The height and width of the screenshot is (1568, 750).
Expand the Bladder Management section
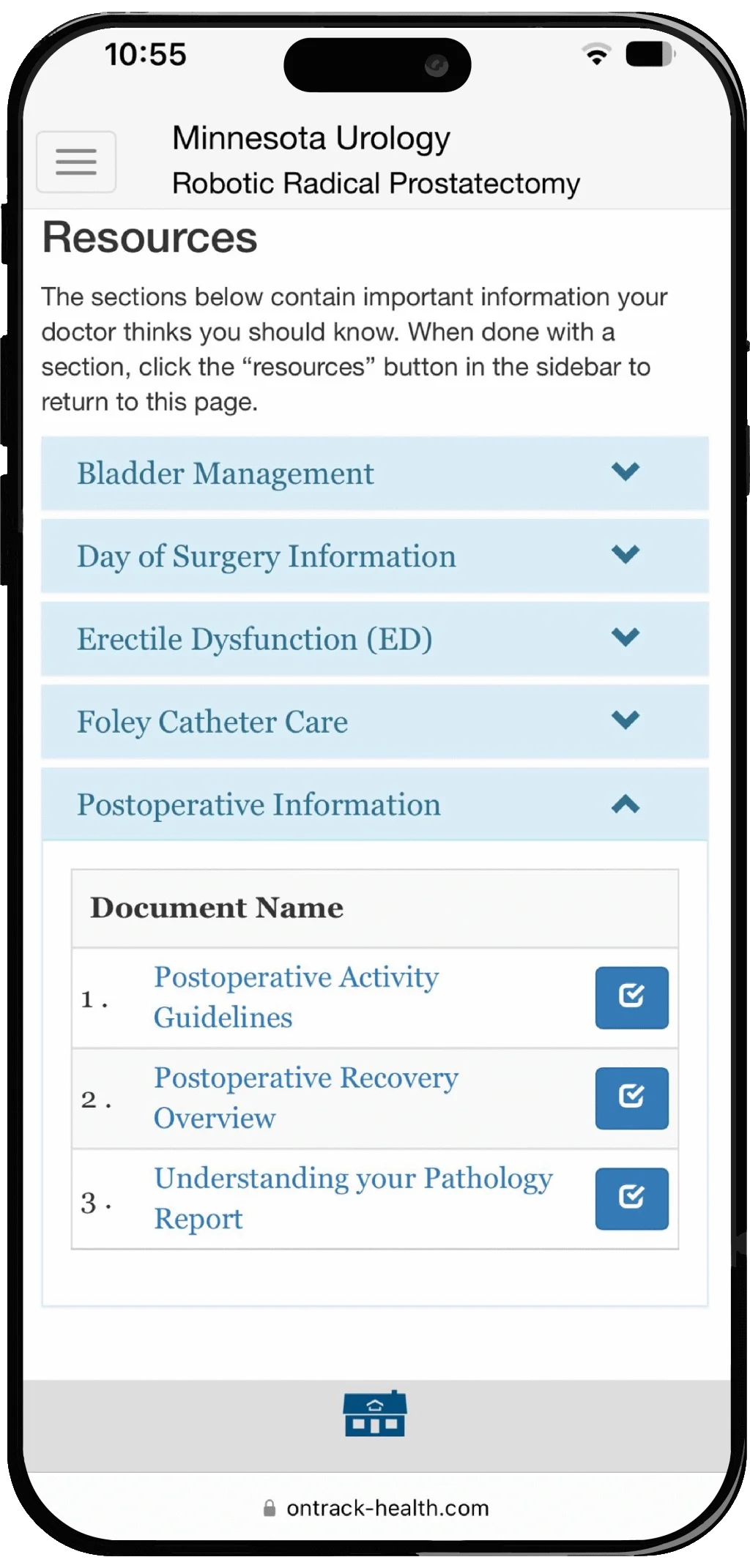(374, 474)
